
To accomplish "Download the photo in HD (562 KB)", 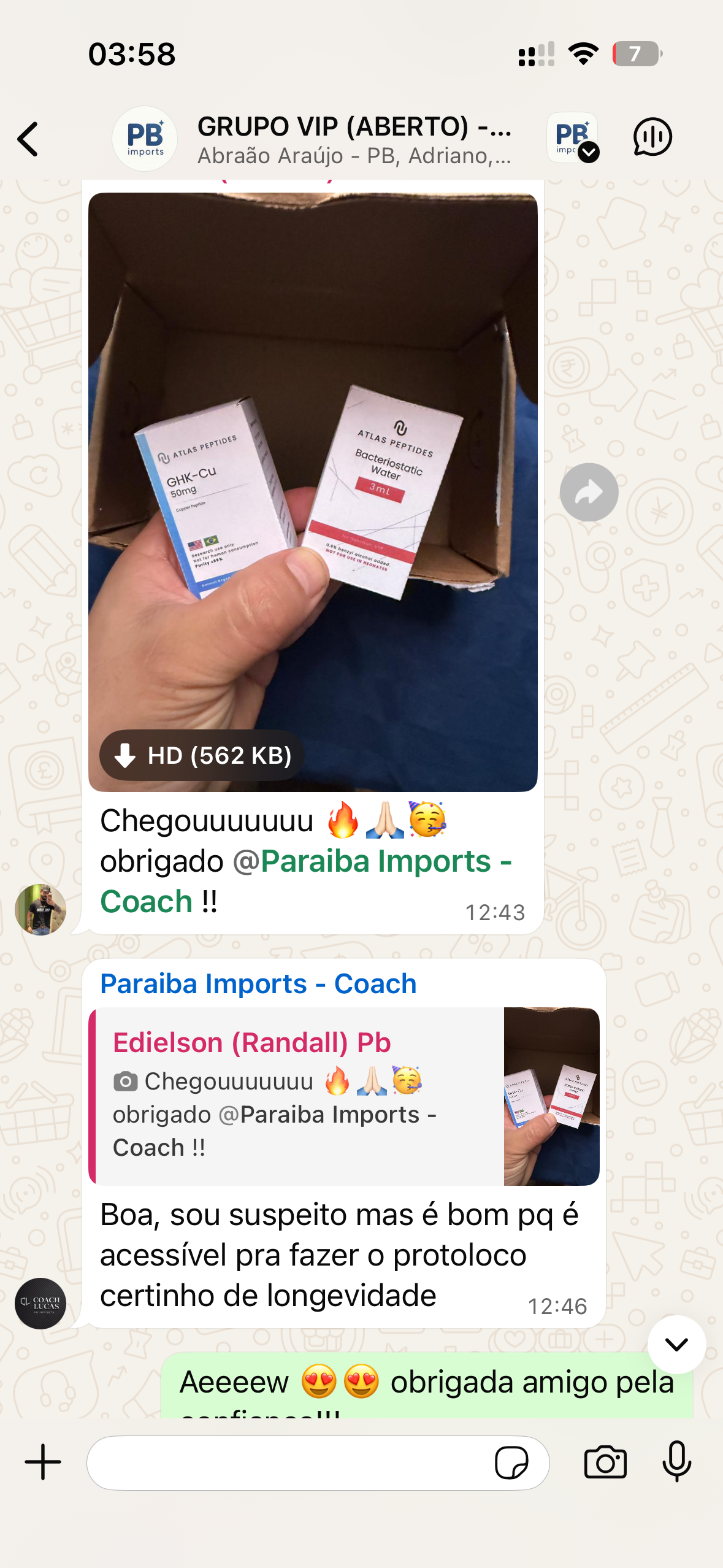I will [x=202, y=755].
